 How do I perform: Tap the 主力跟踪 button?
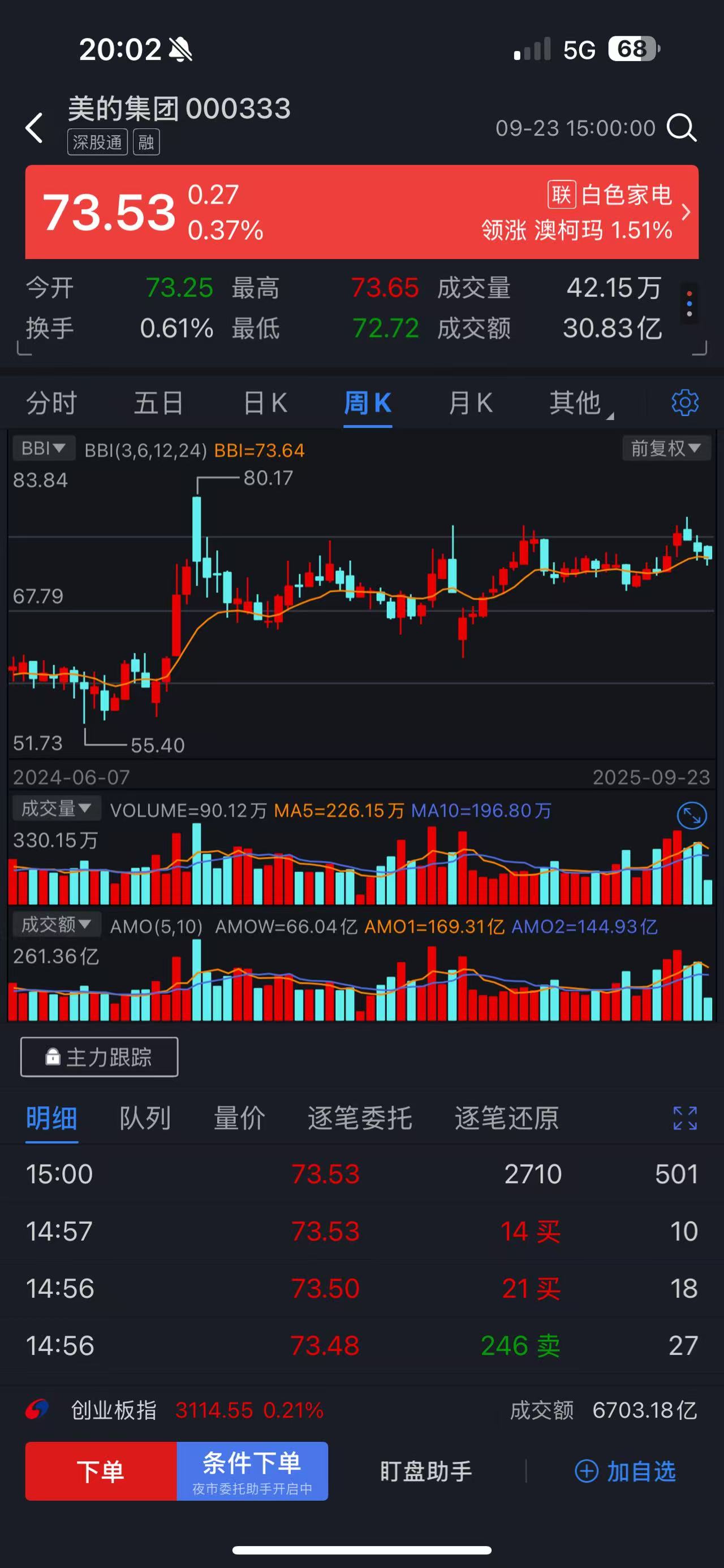(99, 1056)
